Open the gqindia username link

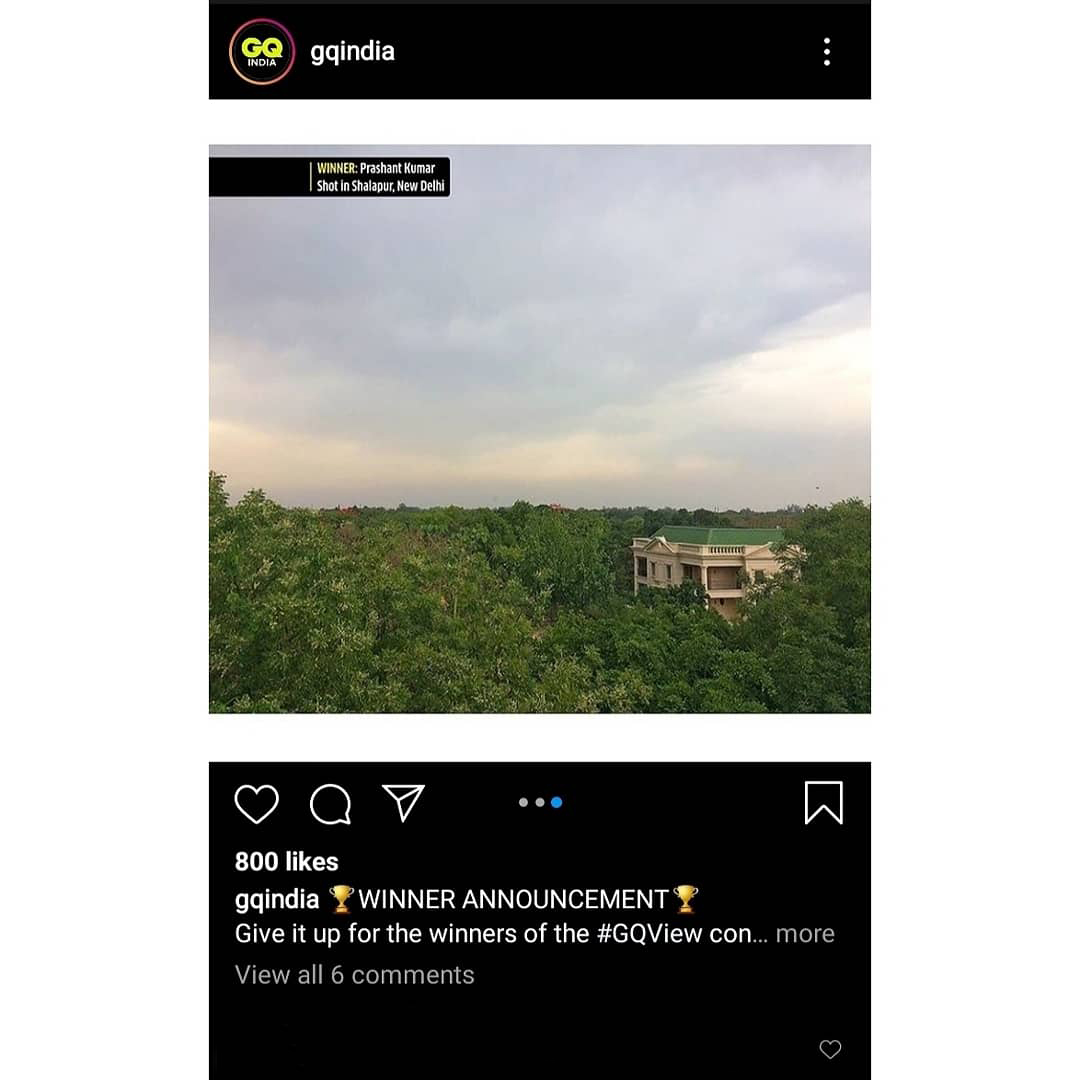coord(352,52)
